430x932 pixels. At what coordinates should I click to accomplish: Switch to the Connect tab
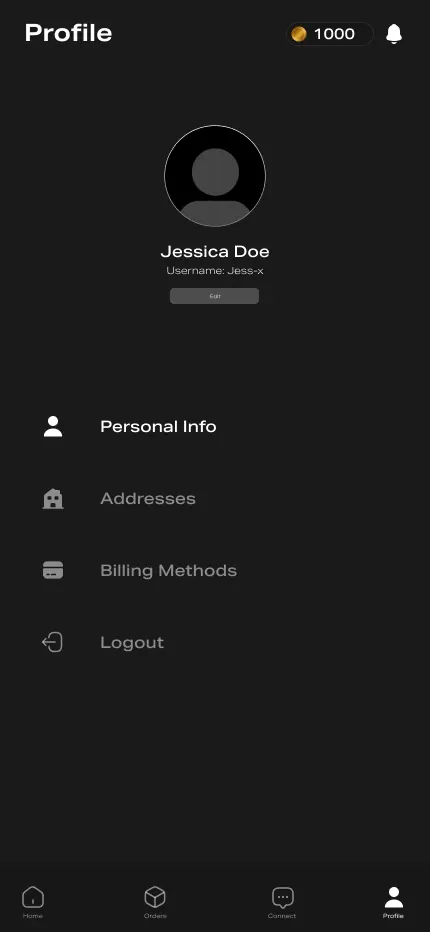click(283, 902)
